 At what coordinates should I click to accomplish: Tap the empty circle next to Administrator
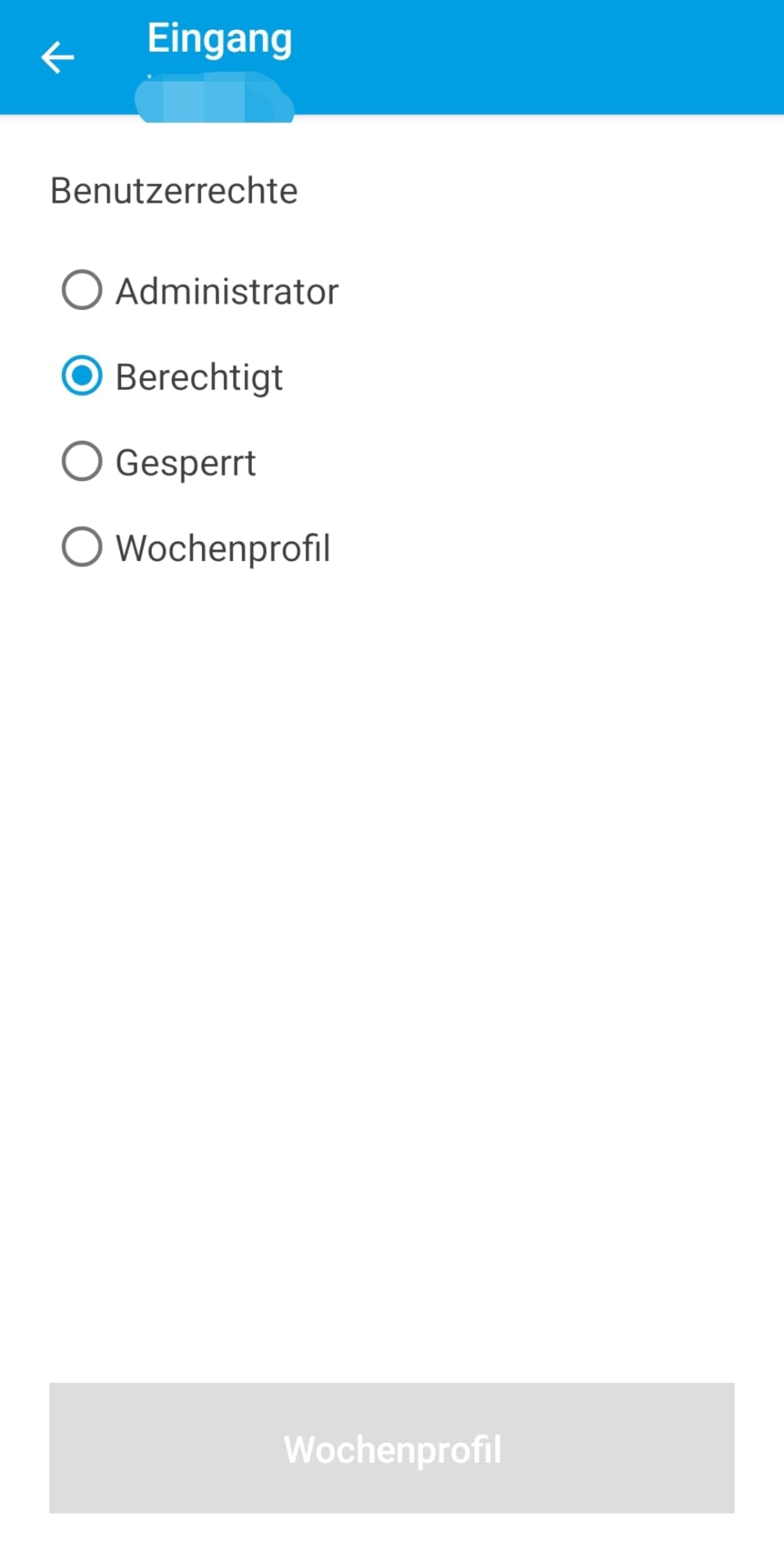(x=83, y=290)
